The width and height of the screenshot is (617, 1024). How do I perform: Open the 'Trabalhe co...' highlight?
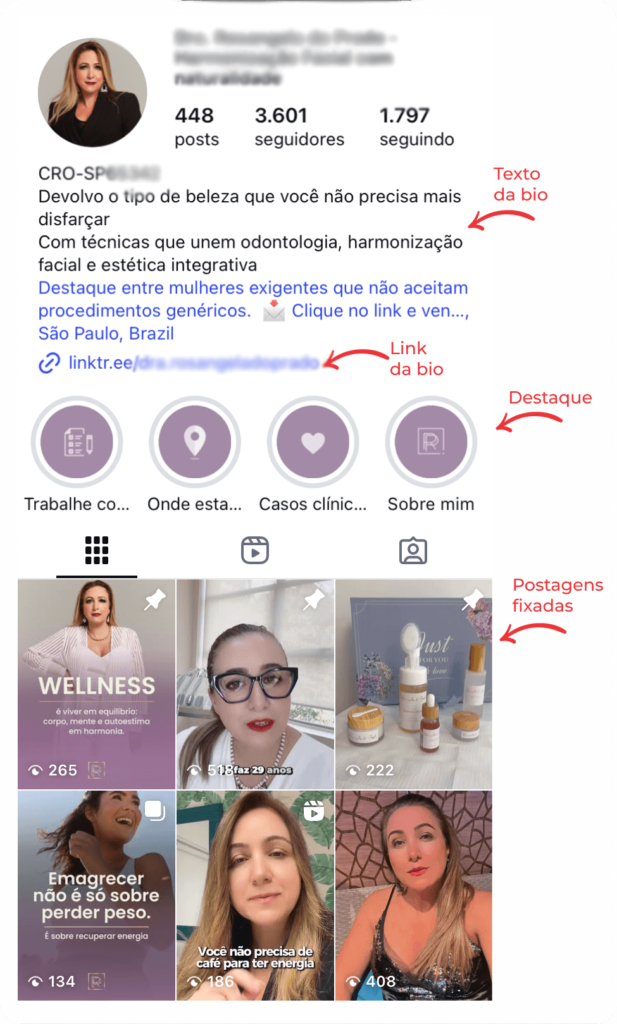tap(77, 442)
